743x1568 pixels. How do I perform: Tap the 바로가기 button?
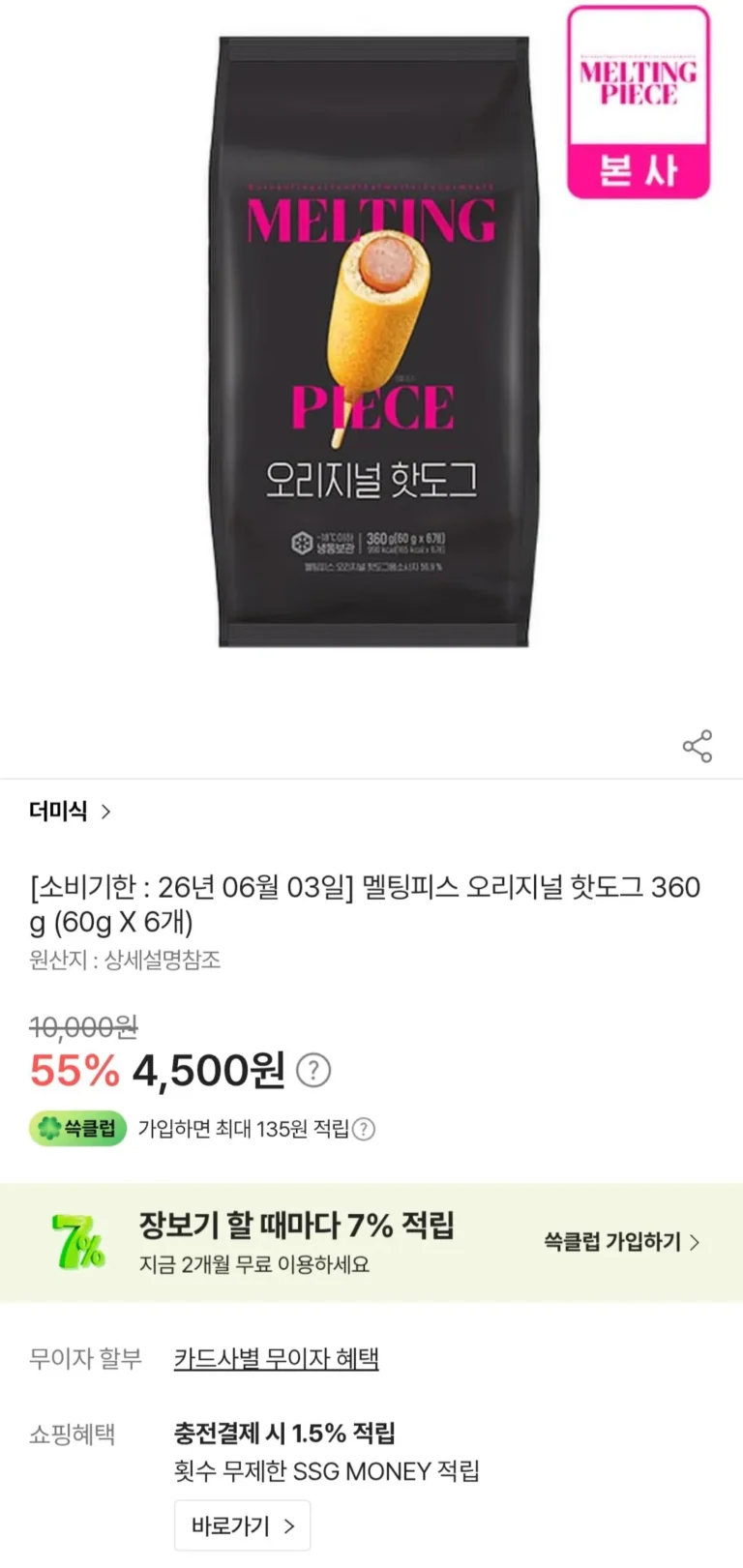pyautogui.click(x=242, y=1525)
